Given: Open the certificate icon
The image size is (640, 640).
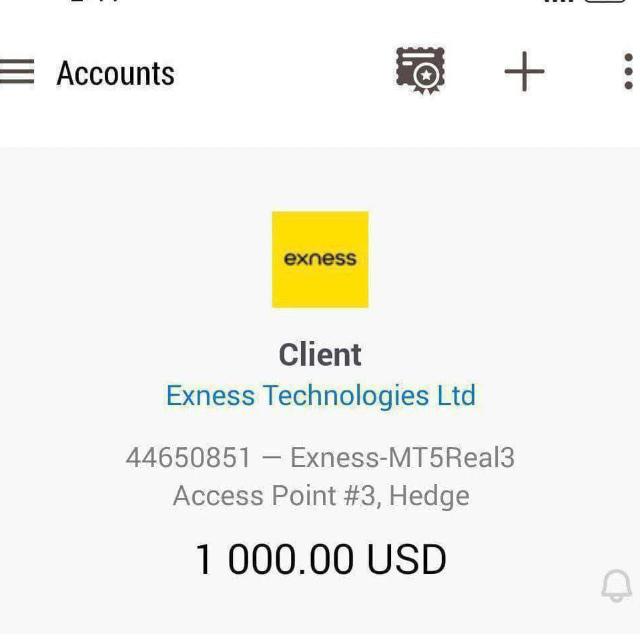Looking at the screenshot, I should coord(420,72).
